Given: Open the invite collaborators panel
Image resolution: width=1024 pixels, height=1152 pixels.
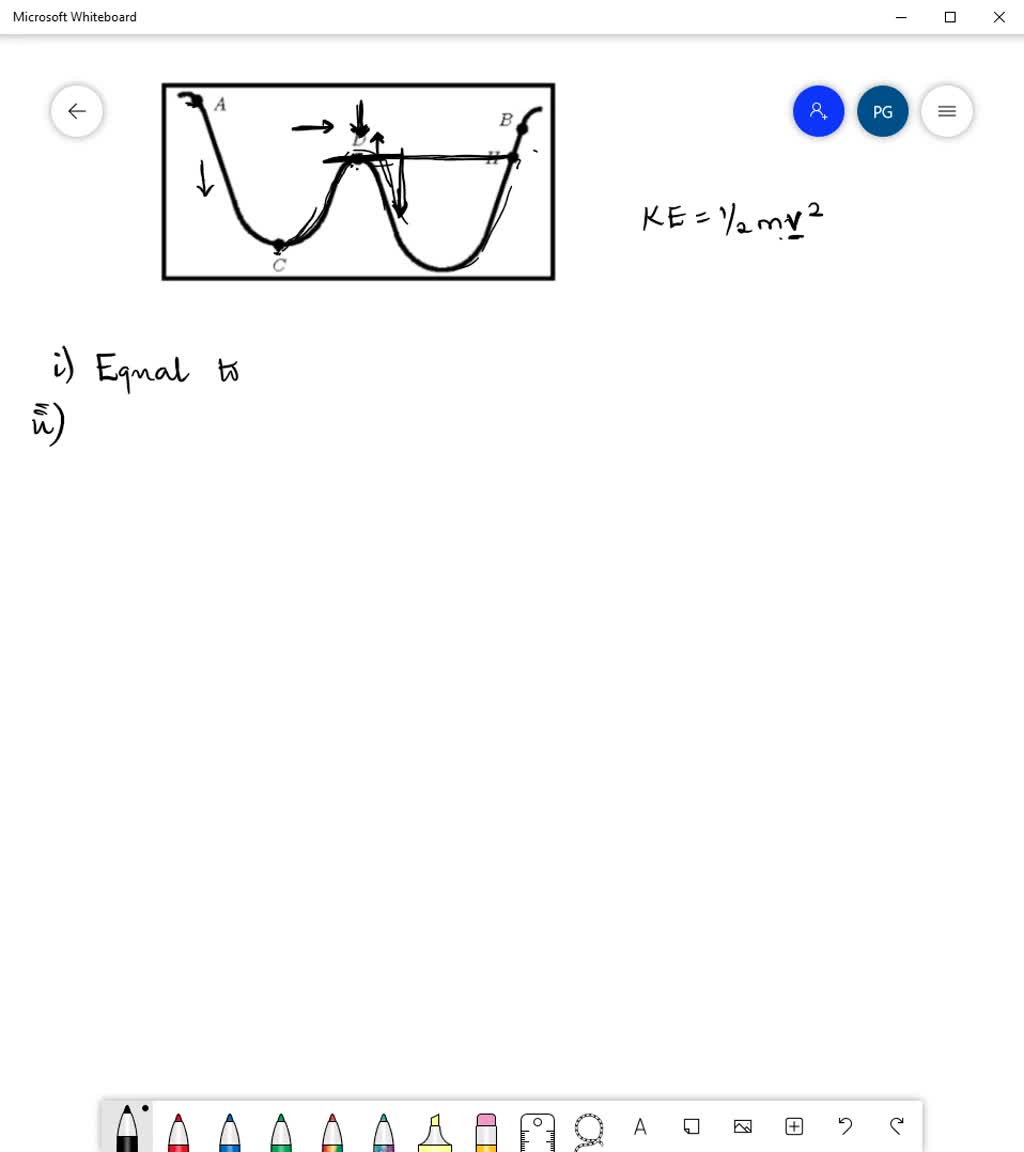Looking at the screenshot, I should pos(818,111).
